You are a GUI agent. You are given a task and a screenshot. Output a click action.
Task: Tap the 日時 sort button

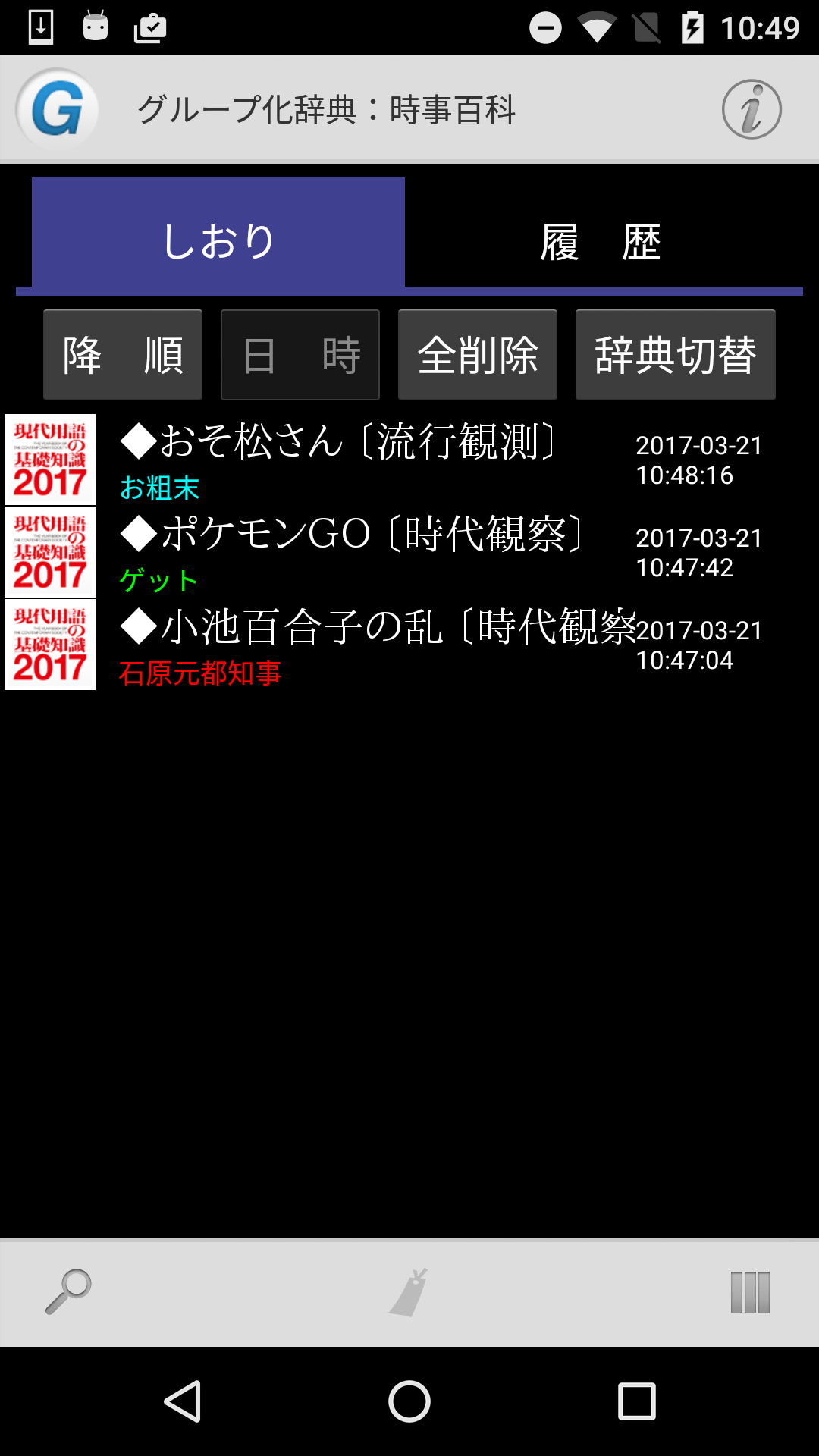click(300, 355)
